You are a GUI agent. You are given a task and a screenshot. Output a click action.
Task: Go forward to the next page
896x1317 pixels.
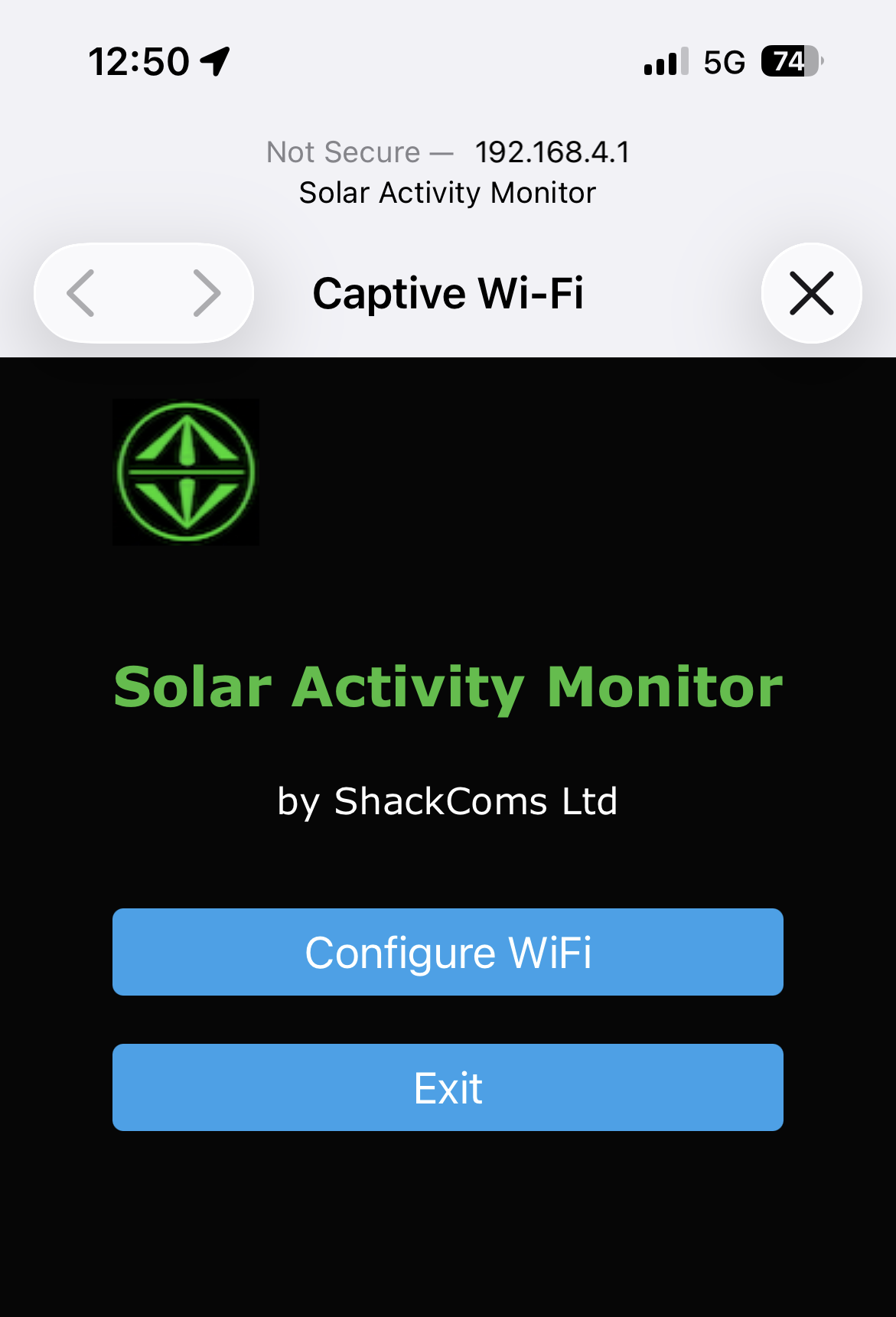coord(207,293)
